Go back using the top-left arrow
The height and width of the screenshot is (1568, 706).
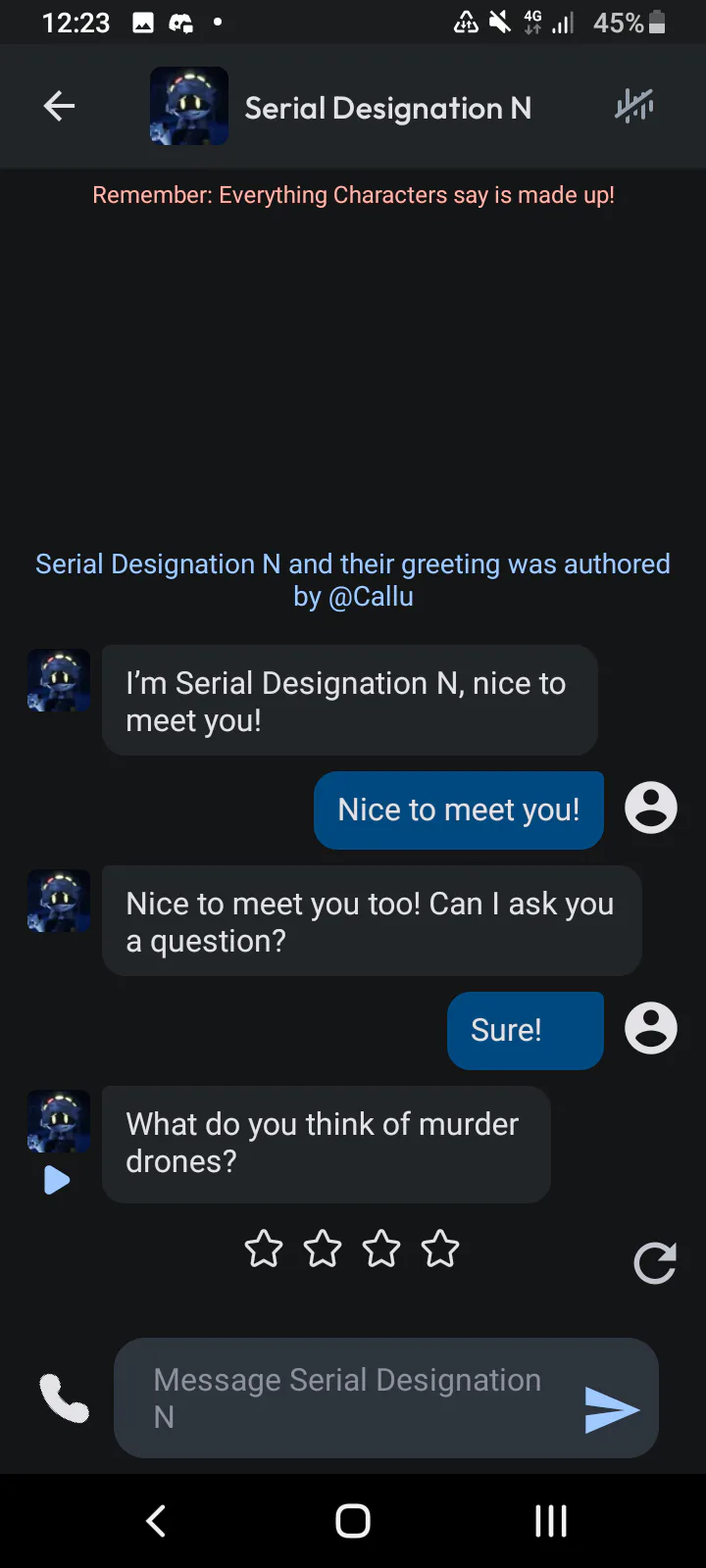(x=60, y=106)
